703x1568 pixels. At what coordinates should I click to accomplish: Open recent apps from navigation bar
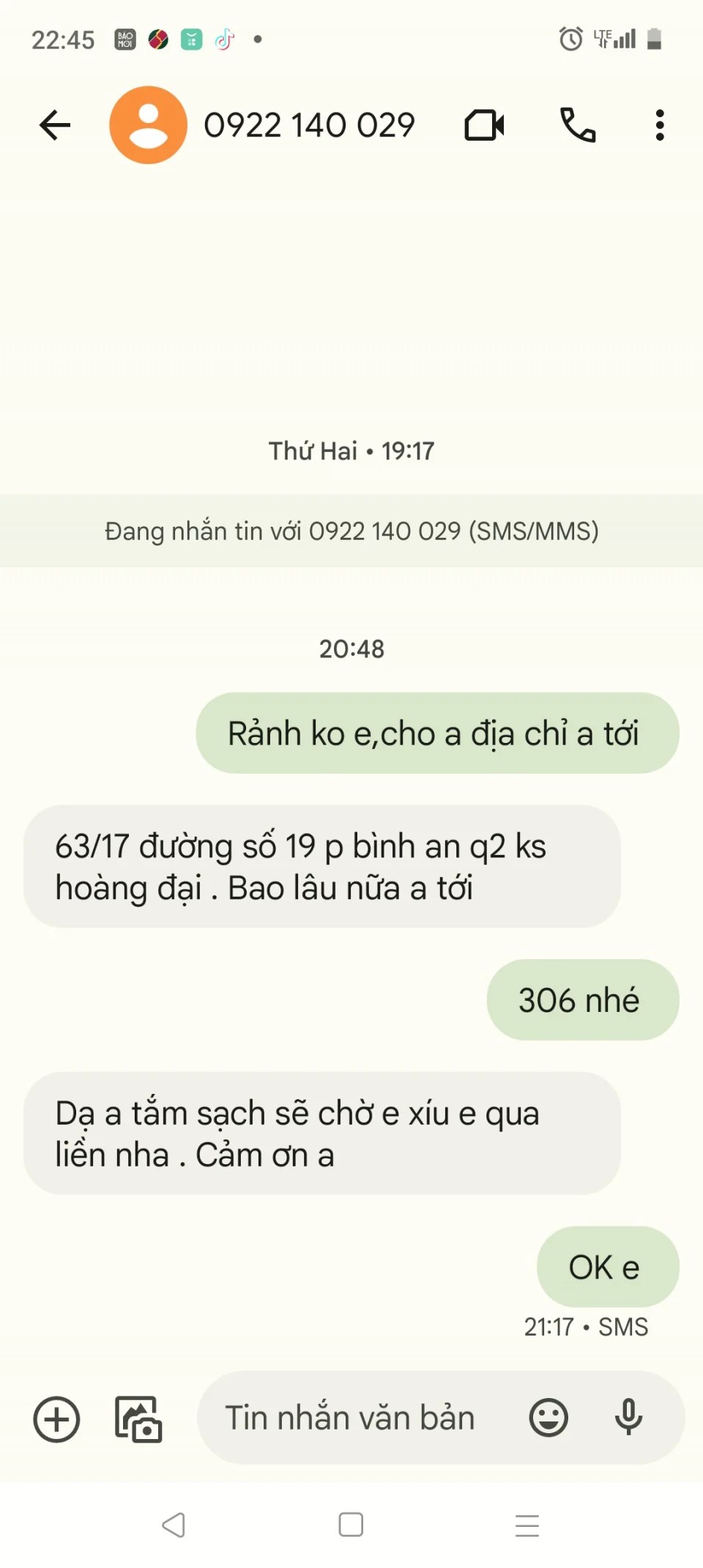point(527,1525)
